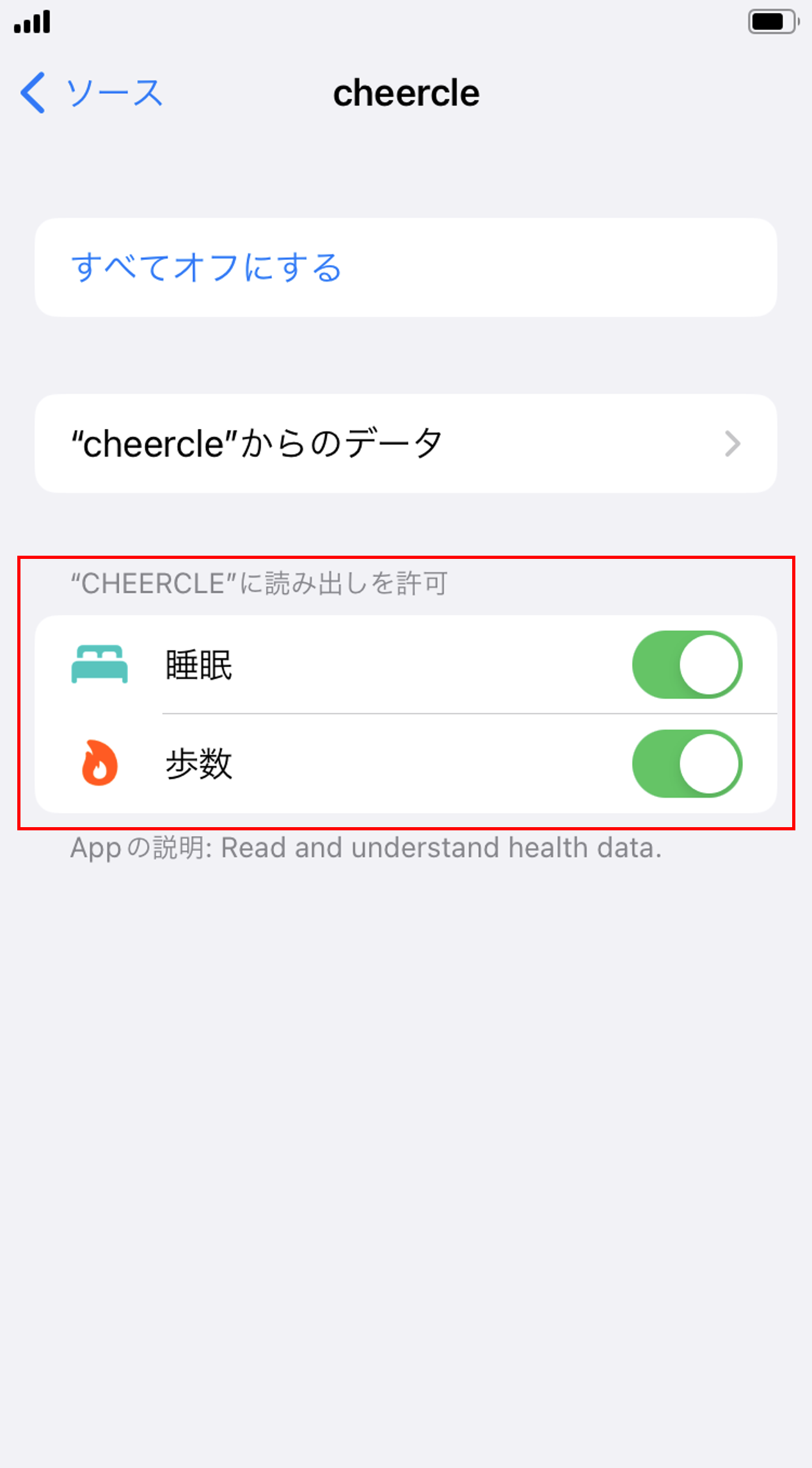Viewport: 812px width, 1468px height.
Task: Disable the 睡眠 read permission switch
Action: coord(687,665)
